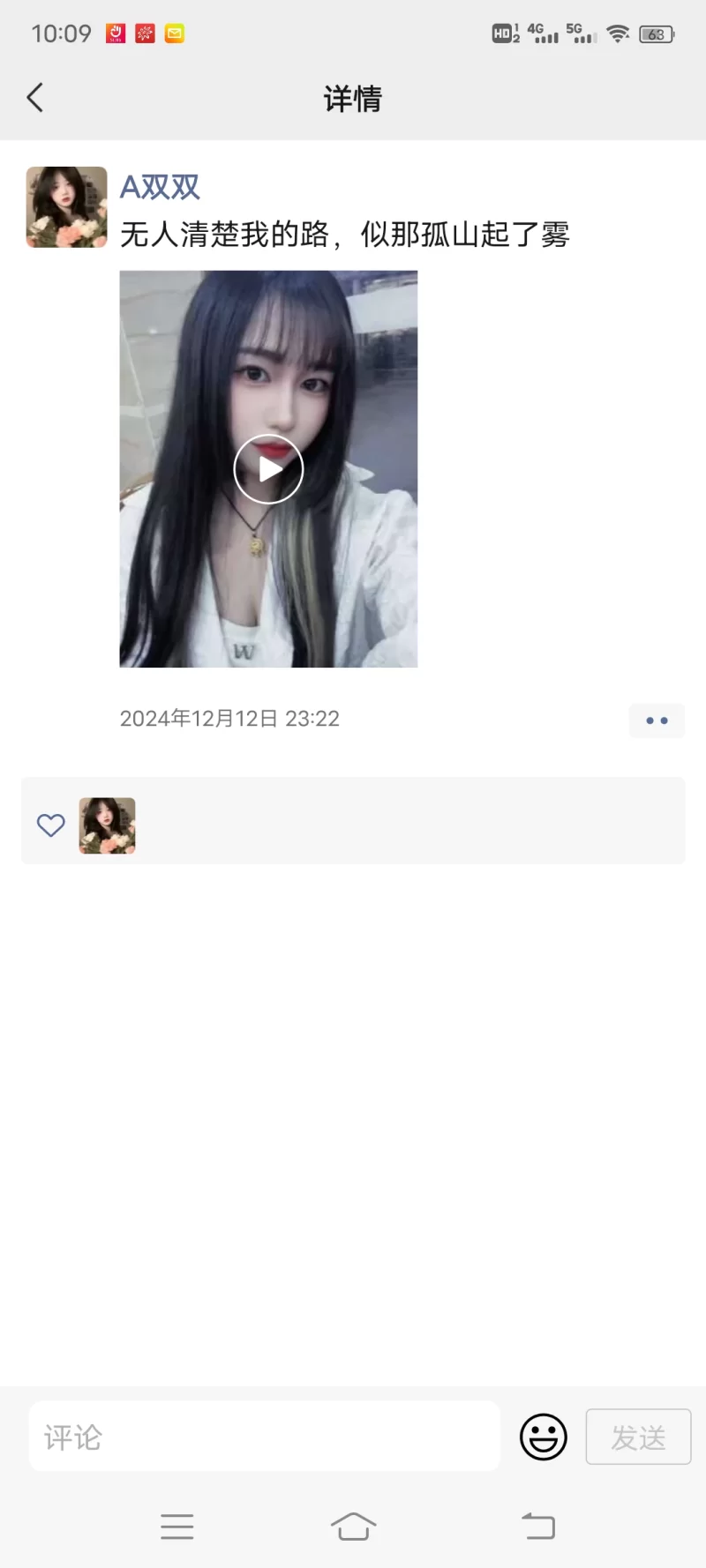The height and width of the screenshot is (1568, 706).
Task: Go back from the 详情 page
Action: point(35,98)
